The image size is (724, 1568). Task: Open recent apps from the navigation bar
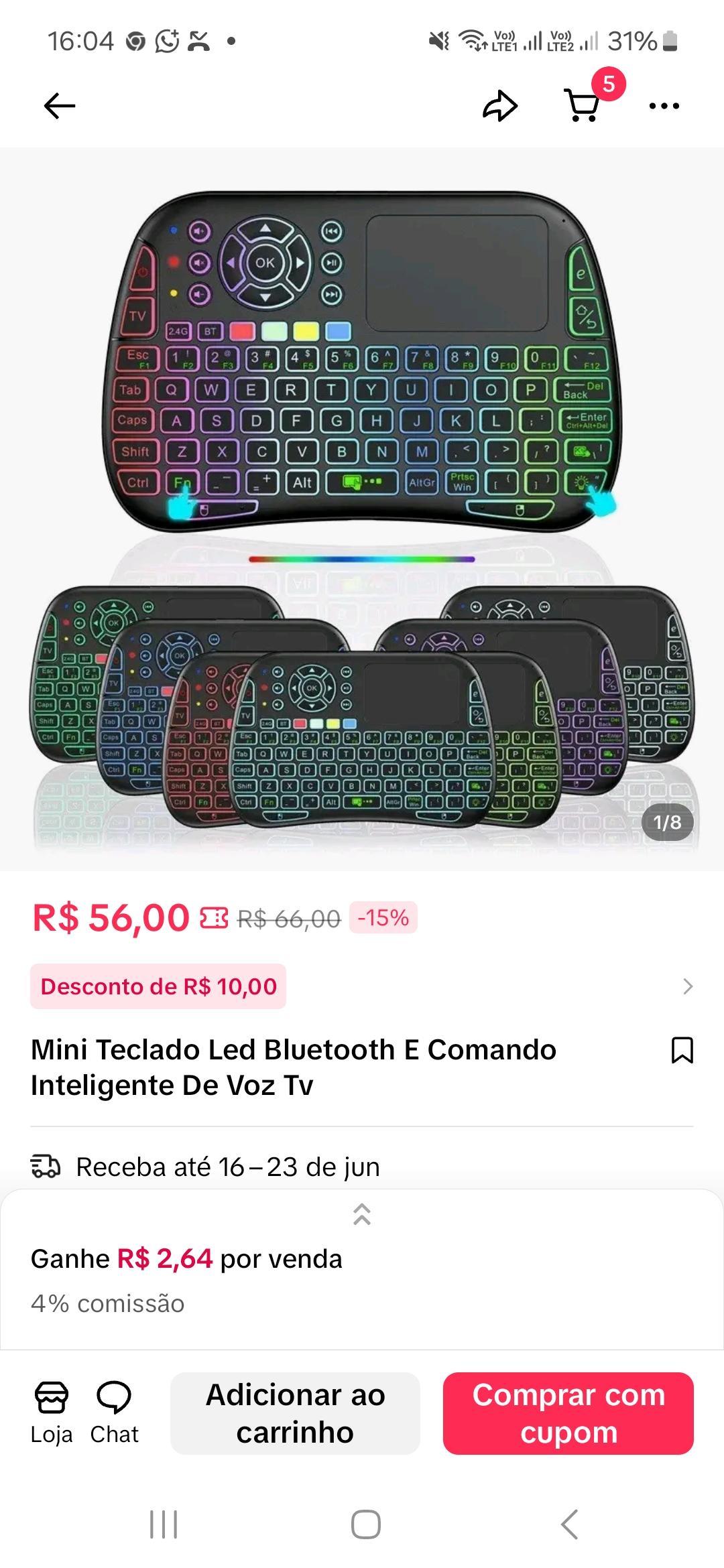point(164,1524)
